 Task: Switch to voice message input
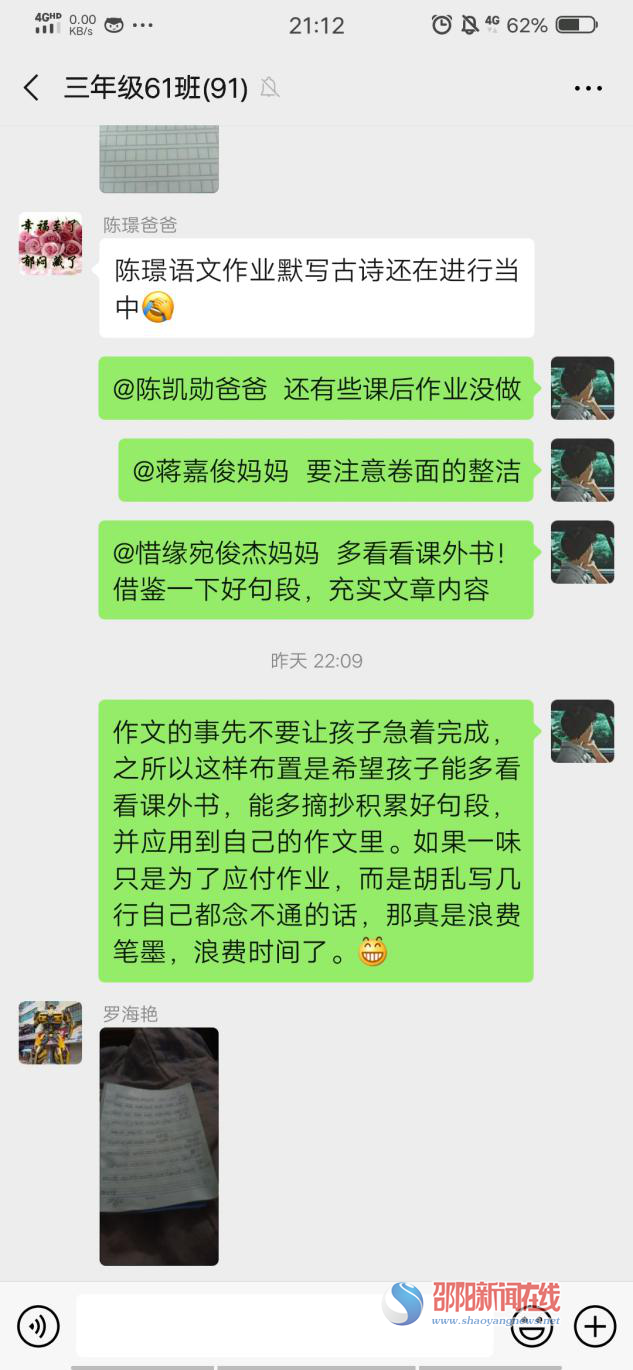point(38,1326)
